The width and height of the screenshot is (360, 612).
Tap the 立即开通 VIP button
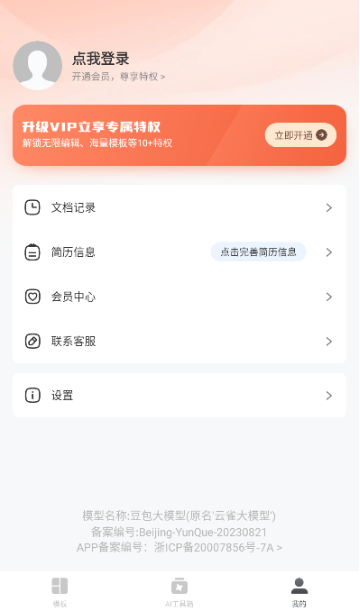click(x=300, y=135)
